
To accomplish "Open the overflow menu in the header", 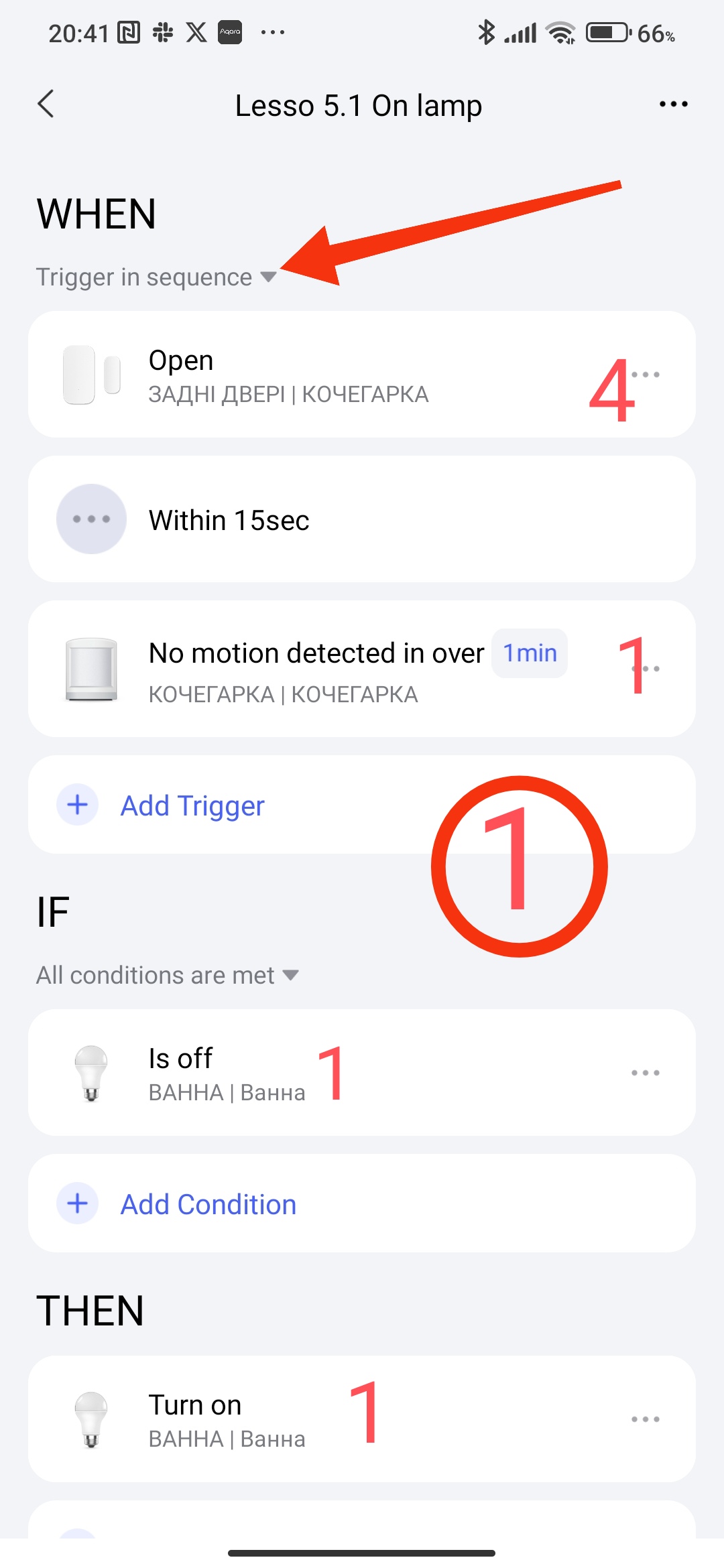I will (673, 104).
